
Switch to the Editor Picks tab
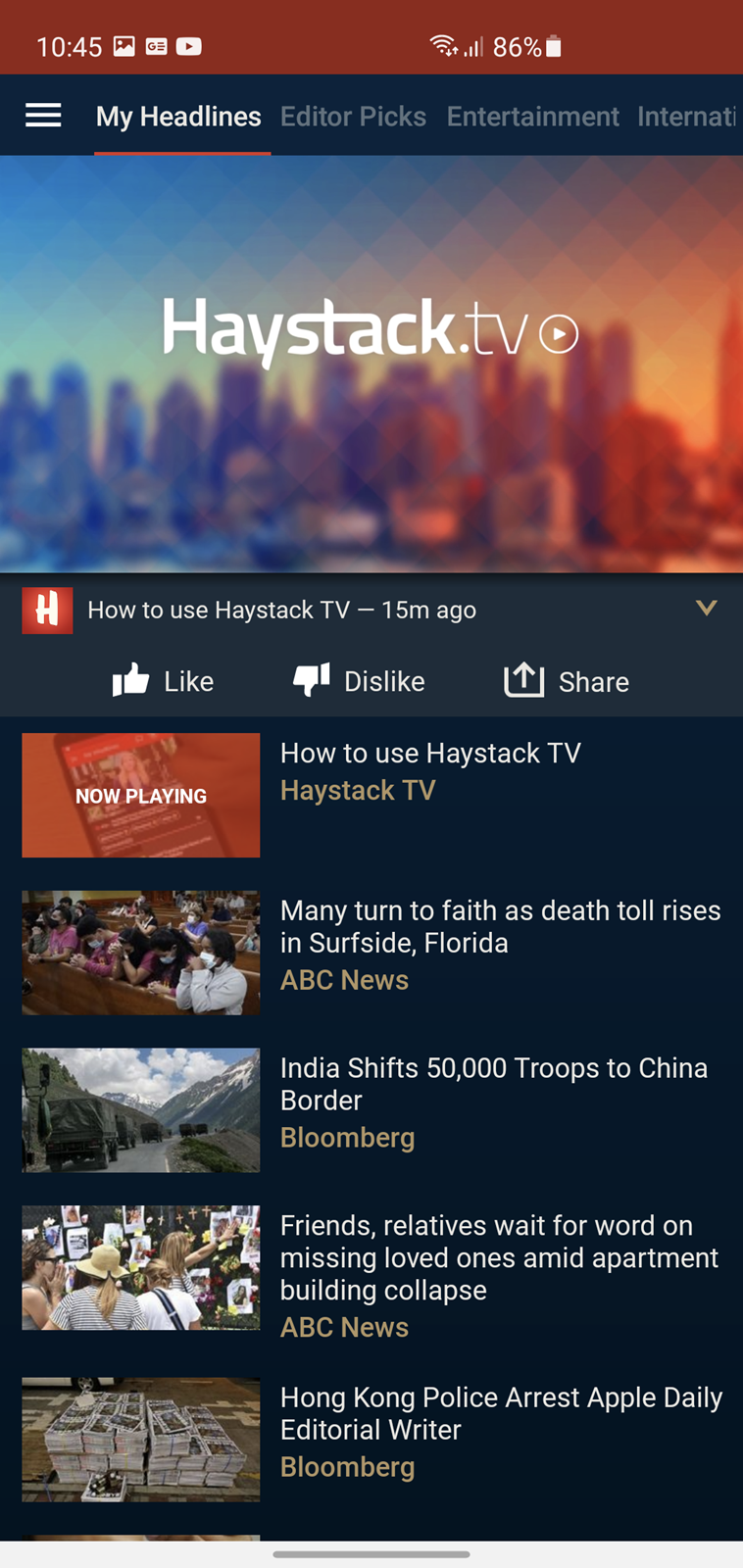[x=353, y=117]
